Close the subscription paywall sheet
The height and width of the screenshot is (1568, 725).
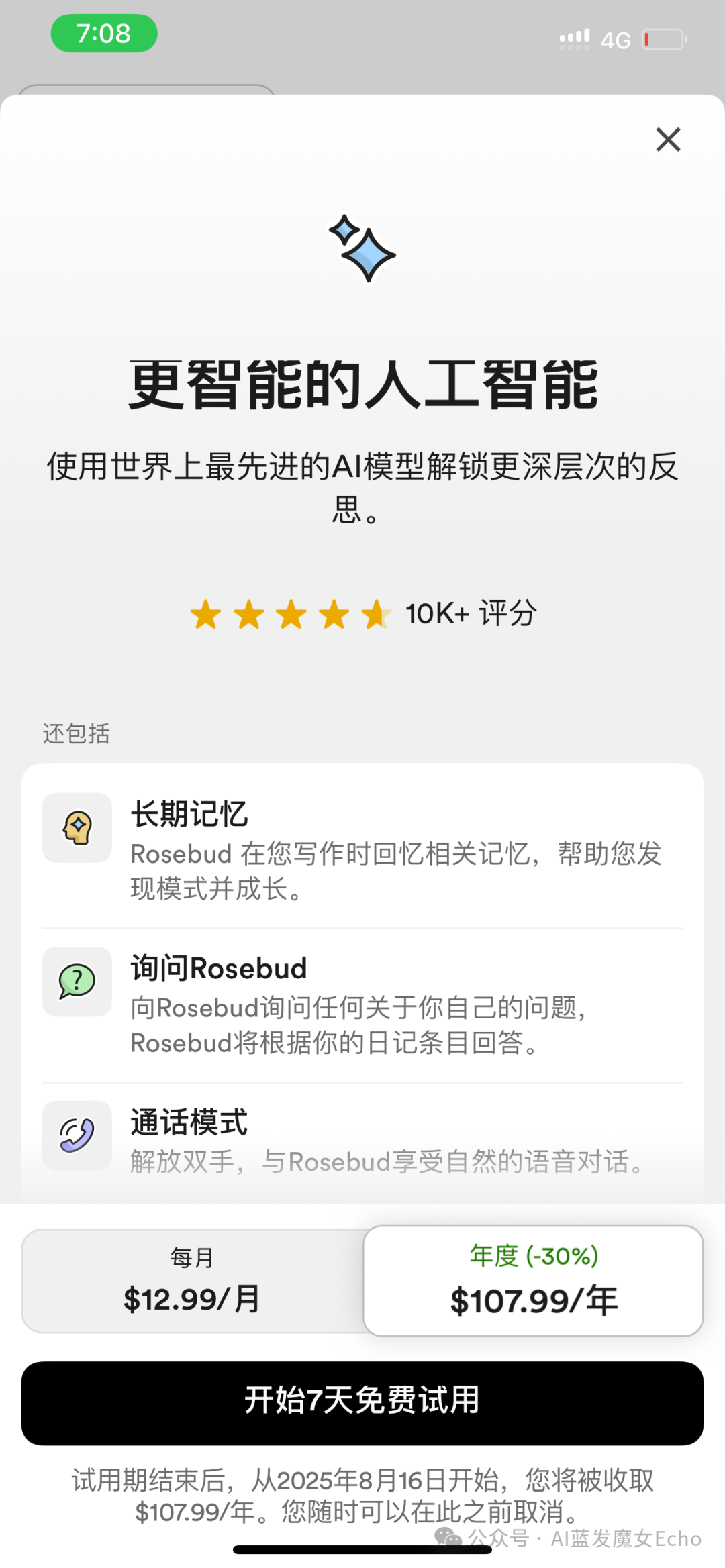668,140
